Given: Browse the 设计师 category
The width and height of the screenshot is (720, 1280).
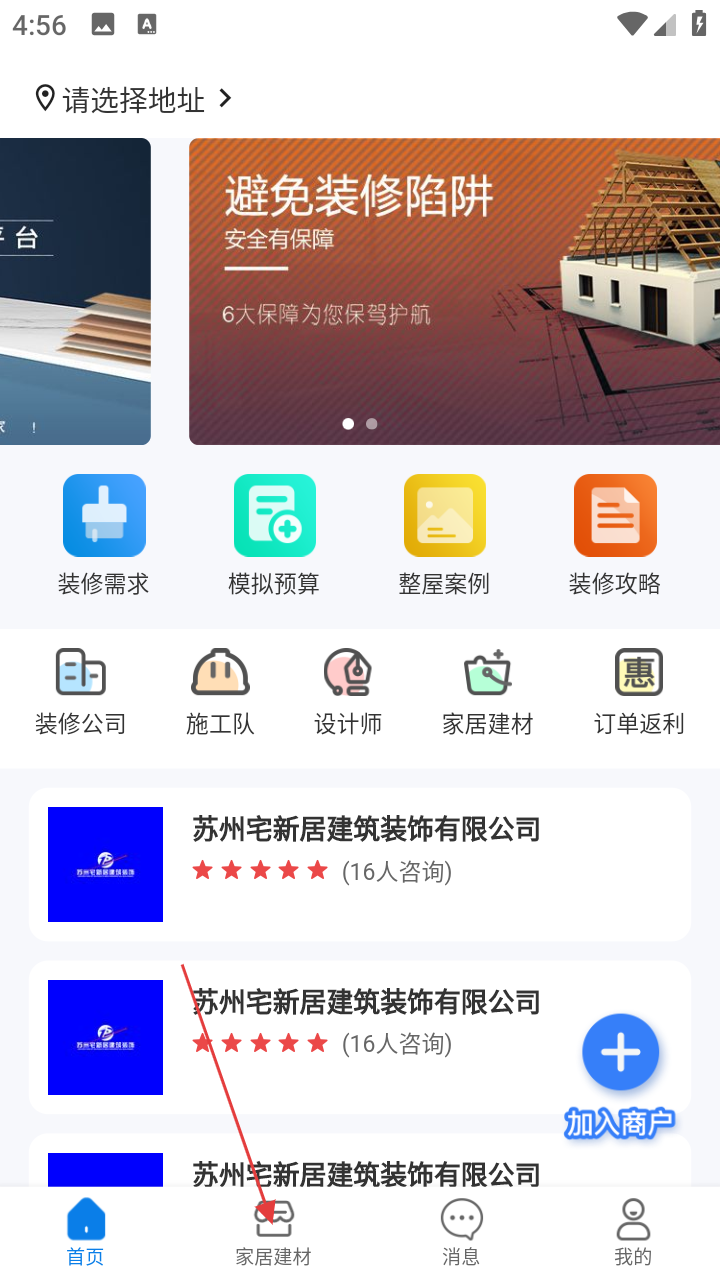Looking at the screenshot, I should click(x=348, y=691).
